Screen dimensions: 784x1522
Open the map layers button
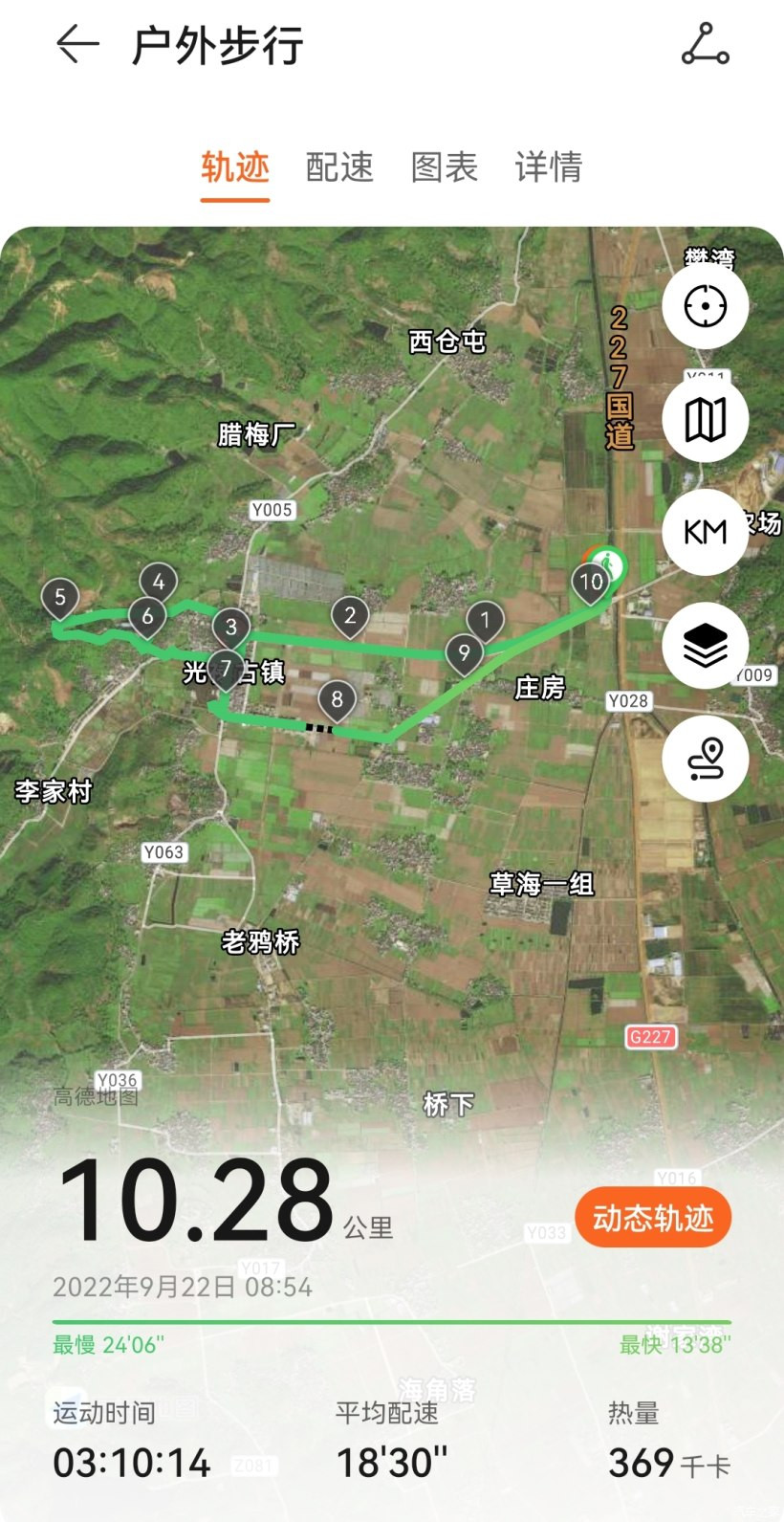point(706,646)
